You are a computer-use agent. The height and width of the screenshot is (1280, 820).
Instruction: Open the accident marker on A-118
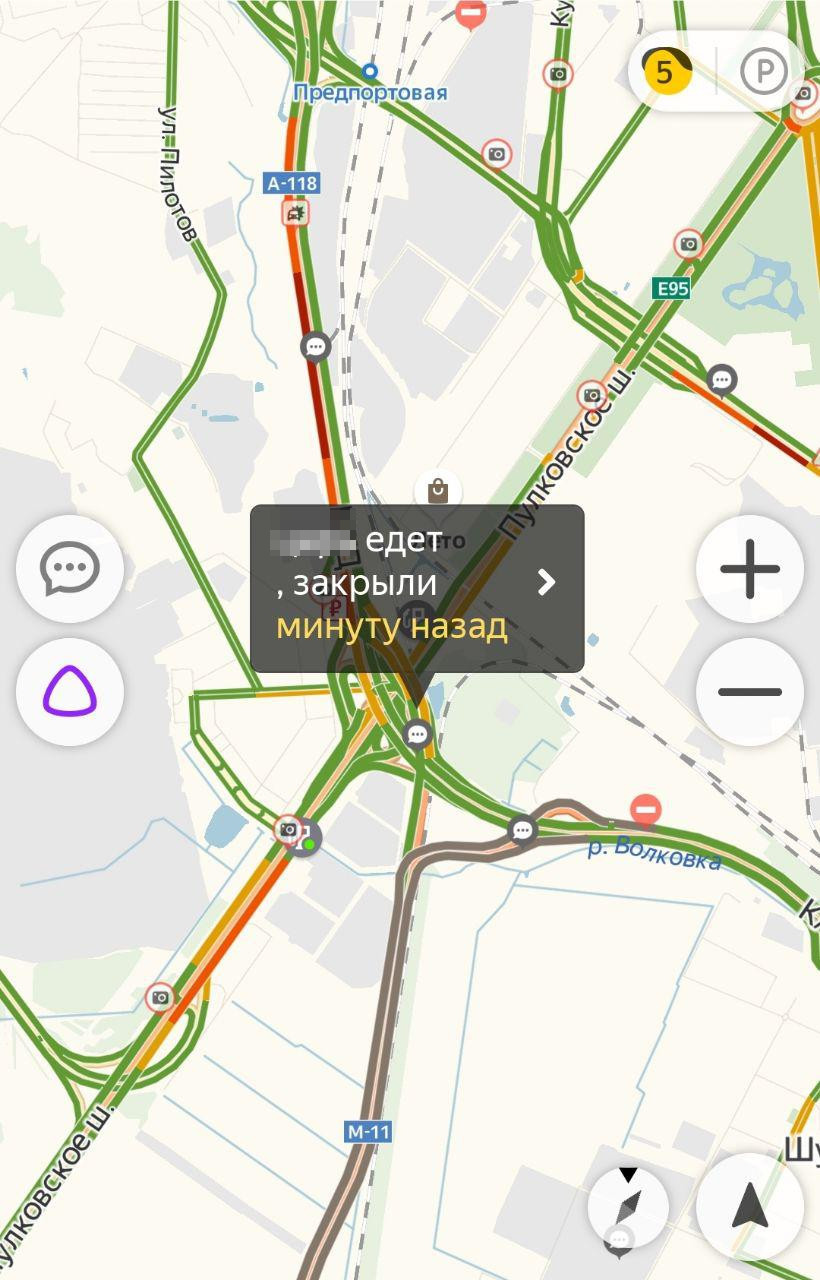click(295, 213)
